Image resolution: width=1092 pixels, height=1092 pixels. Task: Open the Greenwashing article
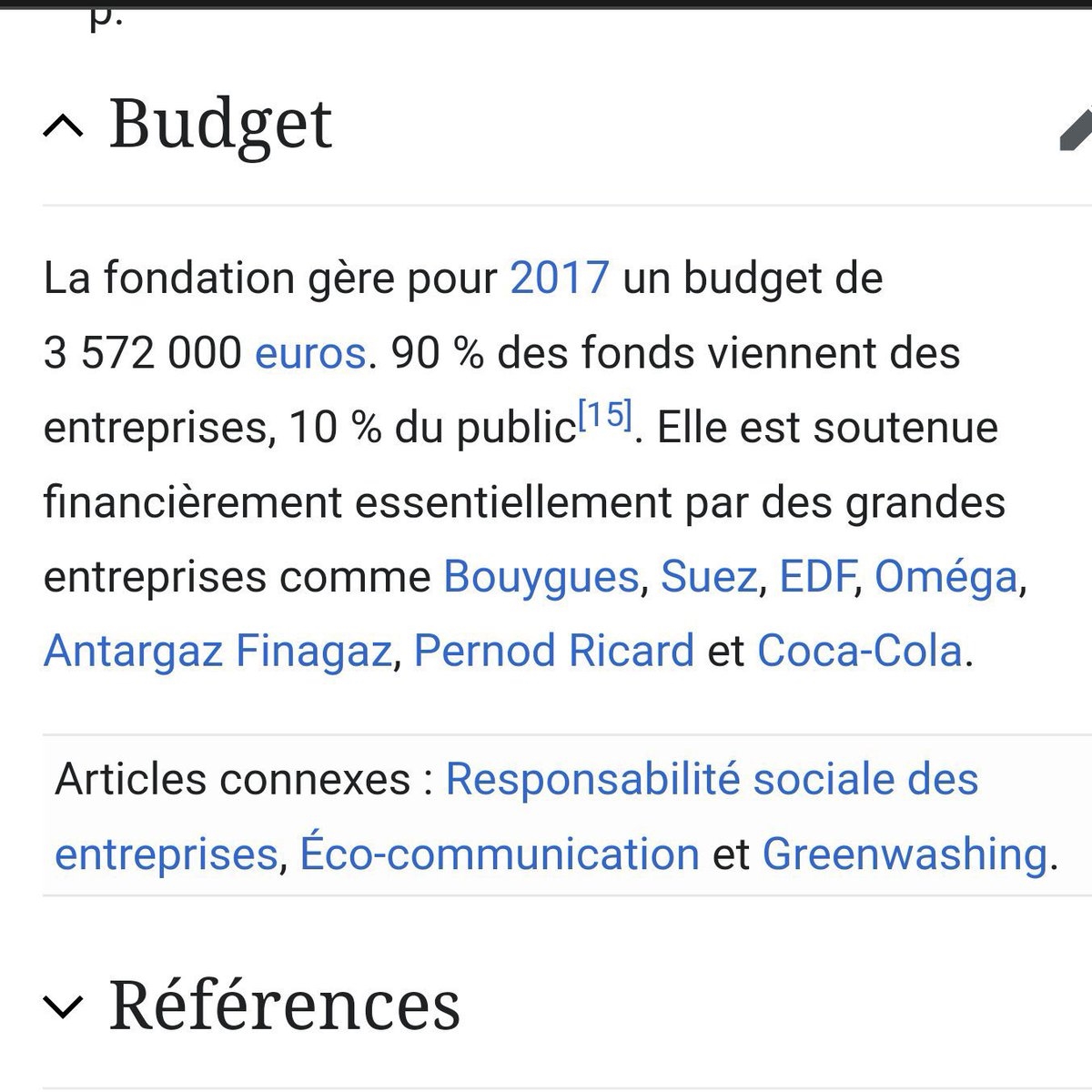(x=905, y=854)
